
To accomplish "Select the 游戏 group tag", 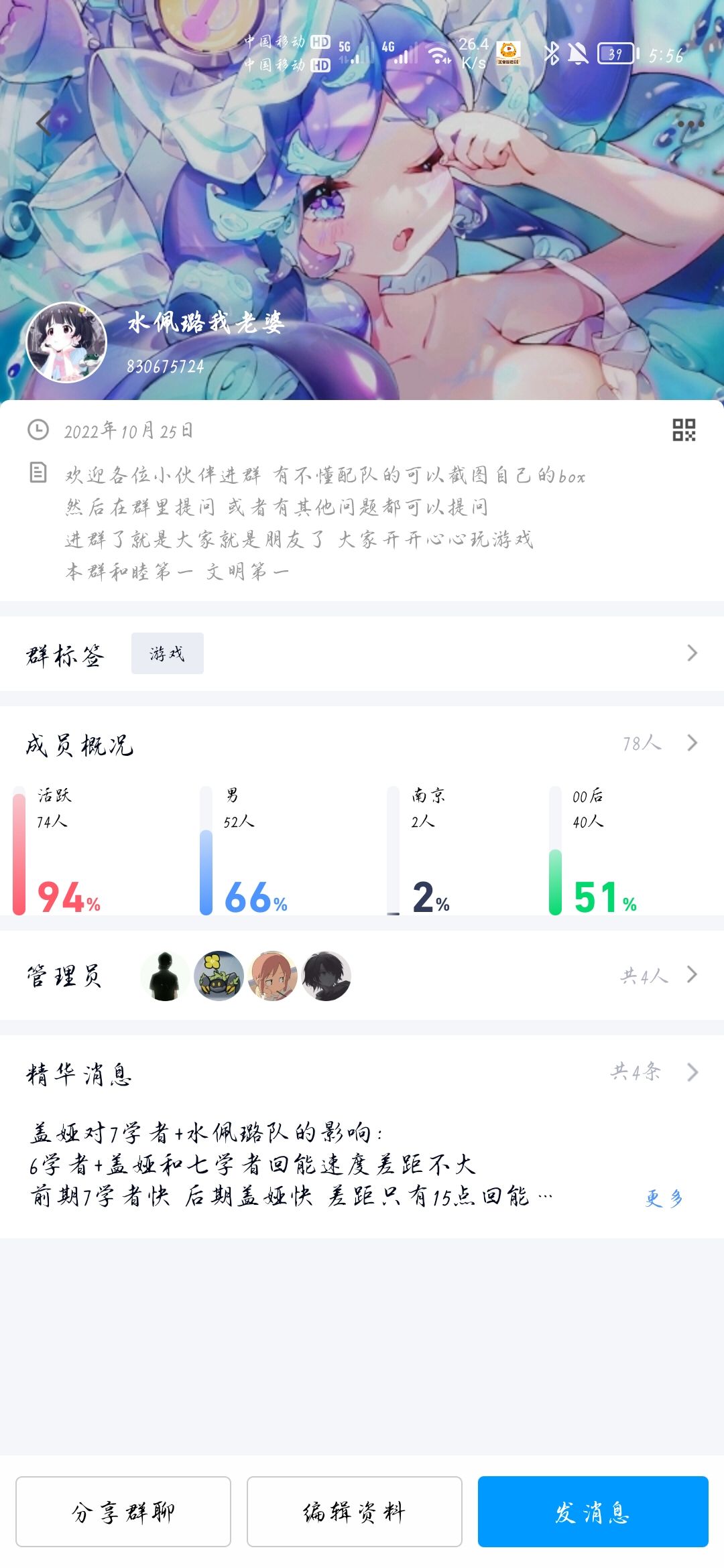I will (x=168, y=653).
